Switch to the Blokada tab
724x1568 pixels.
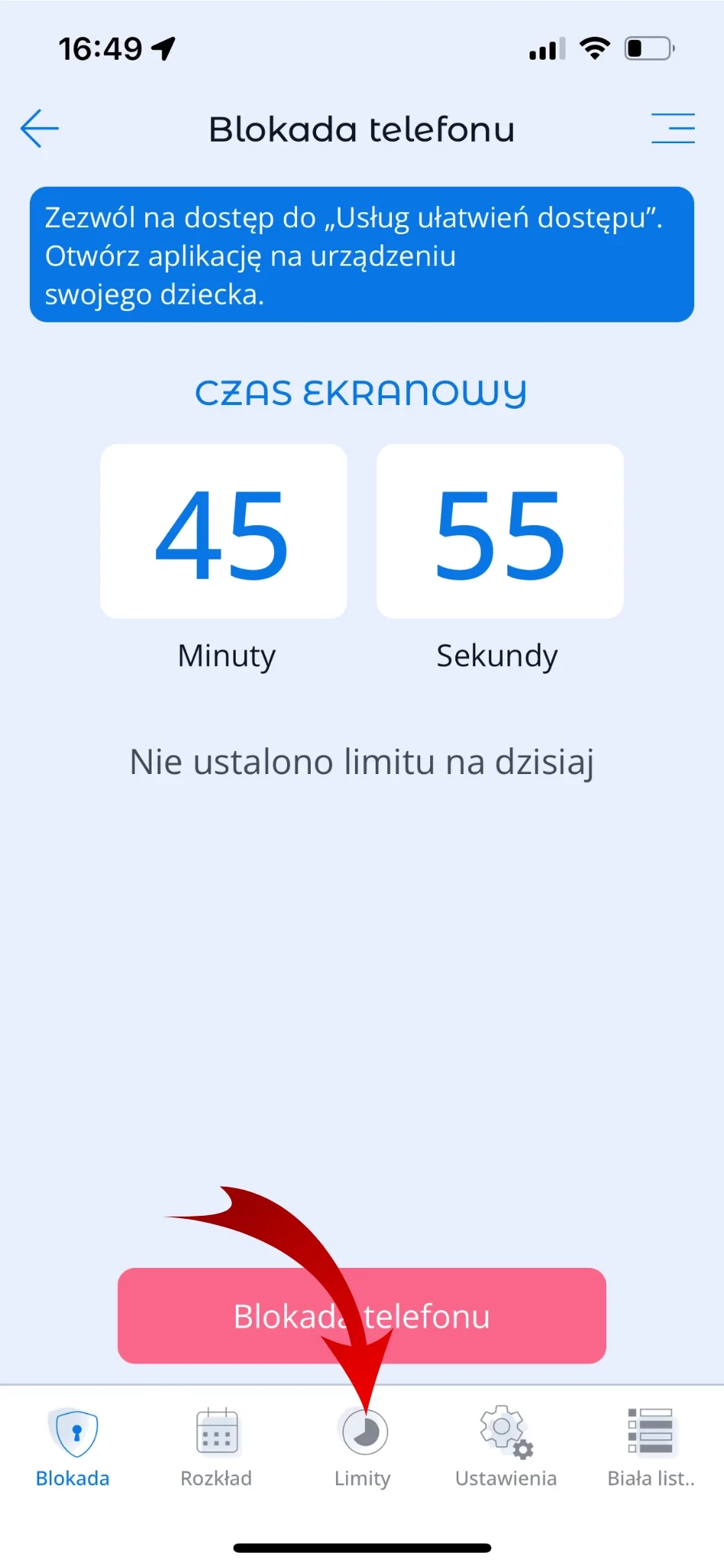click(73, 1445)
